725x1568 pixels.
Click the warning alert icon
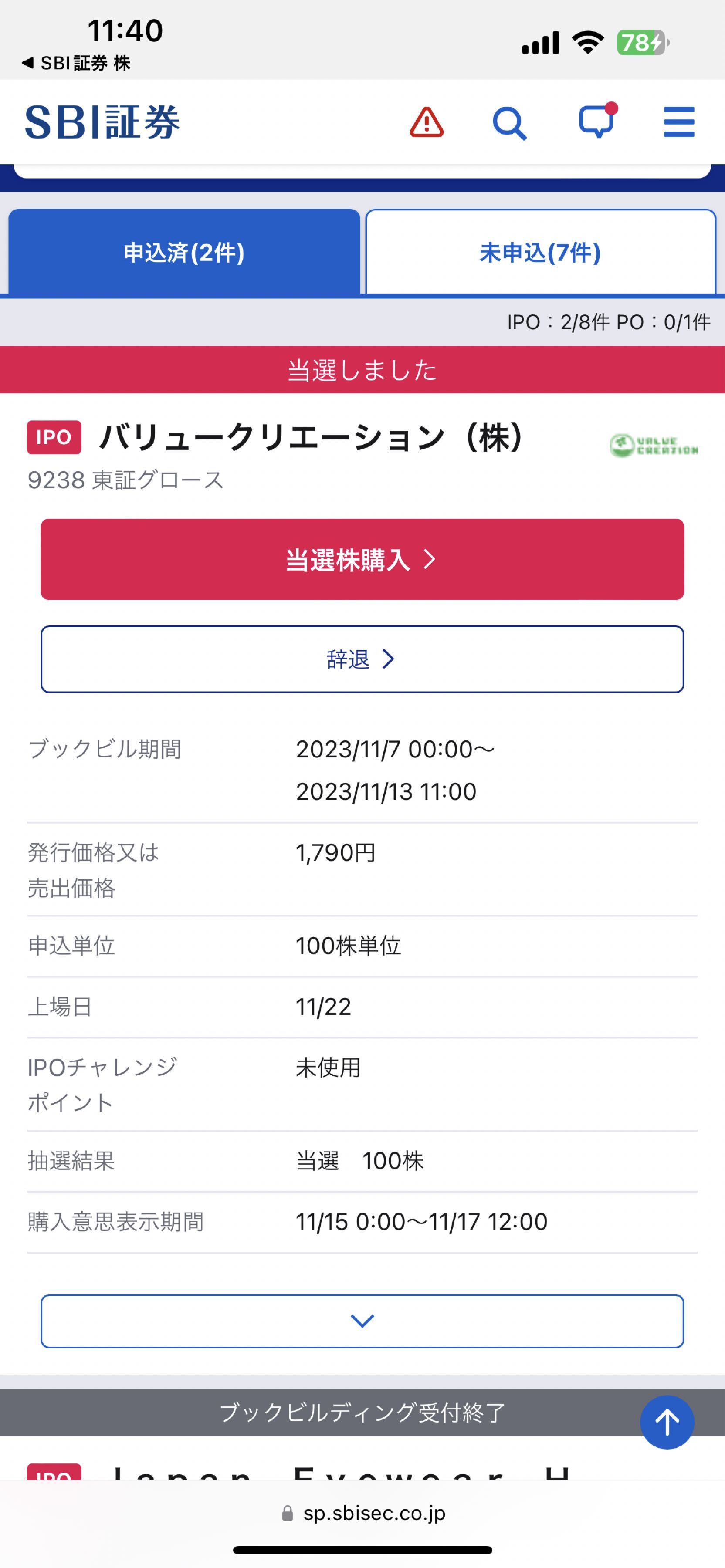pyautogui.click(x=426, y=122)
